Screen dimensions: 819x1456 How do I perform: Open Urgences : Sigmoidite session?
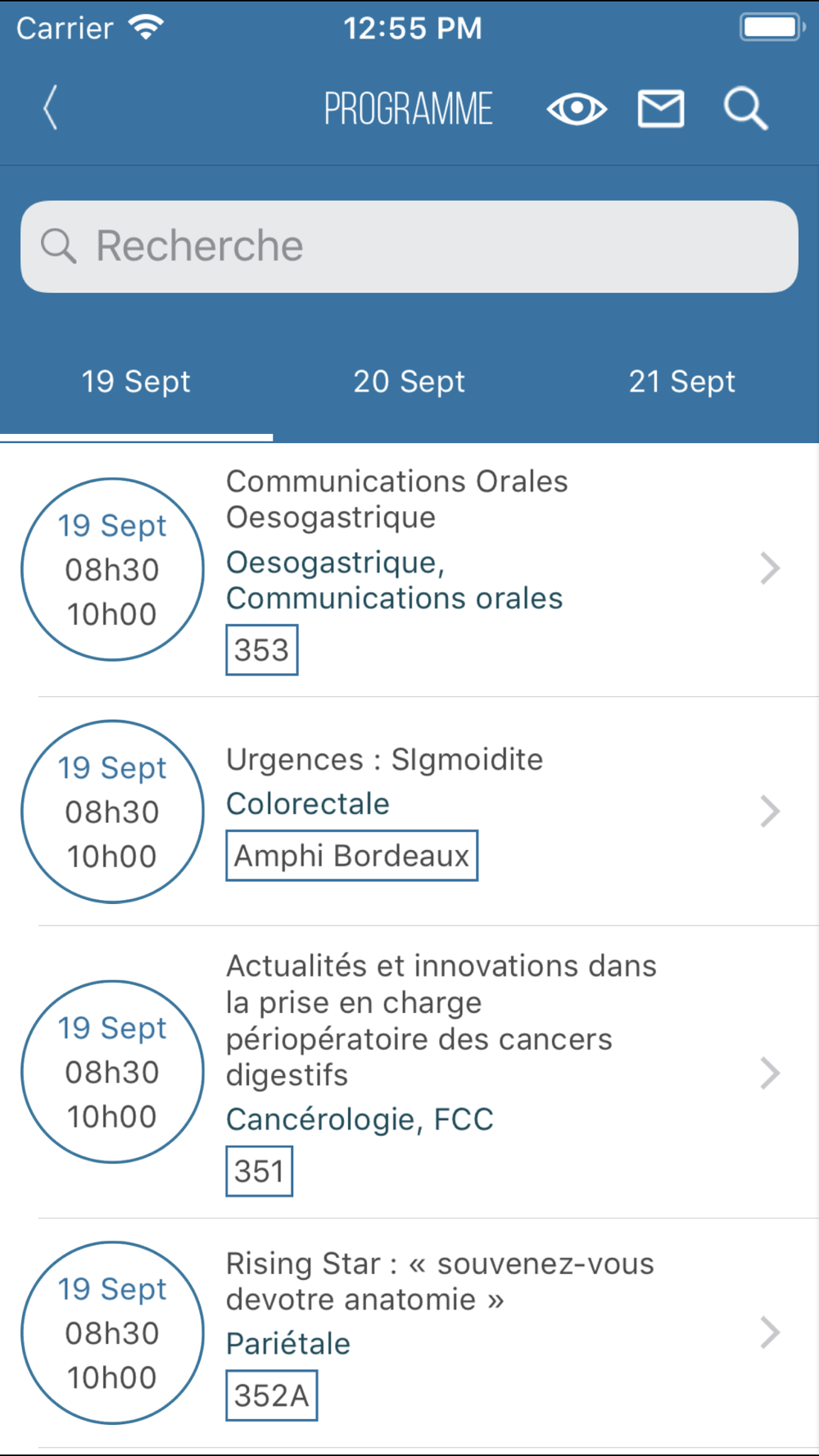409,812
